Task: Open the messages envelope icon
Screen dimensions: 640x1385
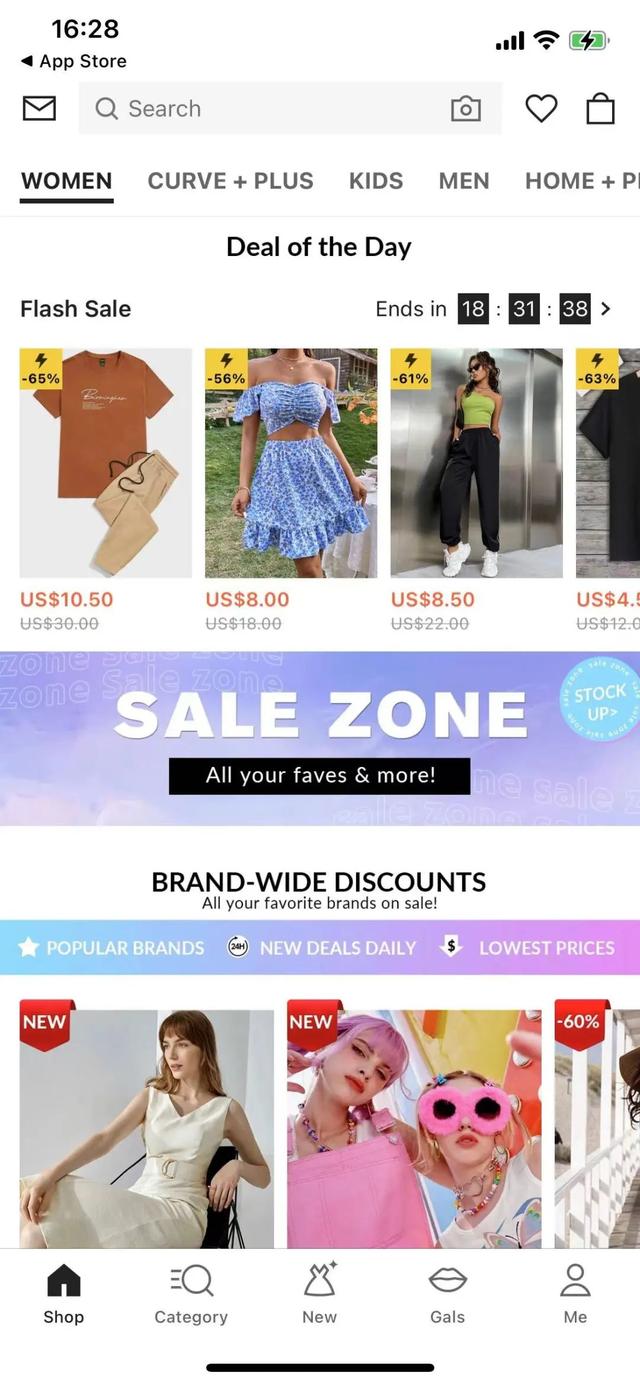Action: click(39, 108)
